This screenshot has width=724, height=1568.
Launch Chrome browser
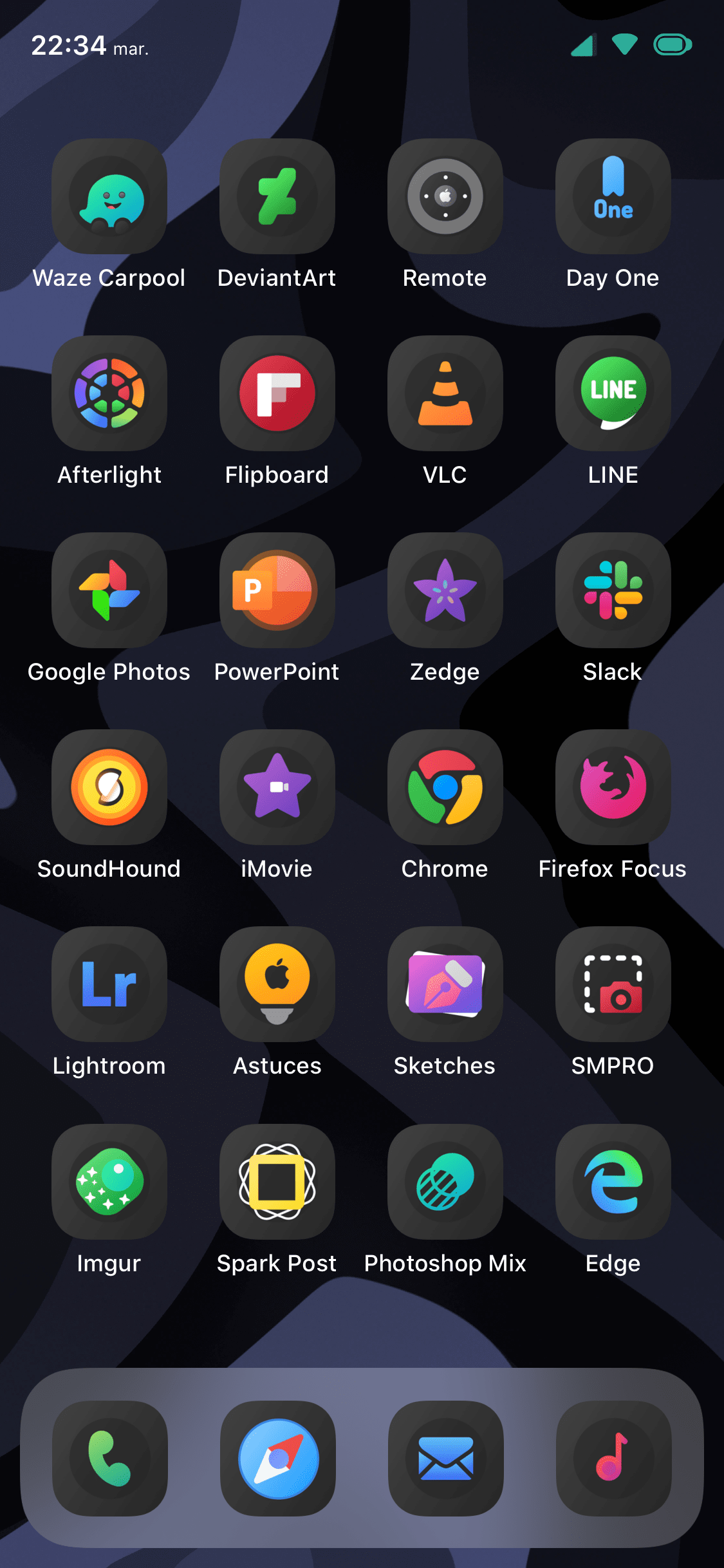click(445, 787)
